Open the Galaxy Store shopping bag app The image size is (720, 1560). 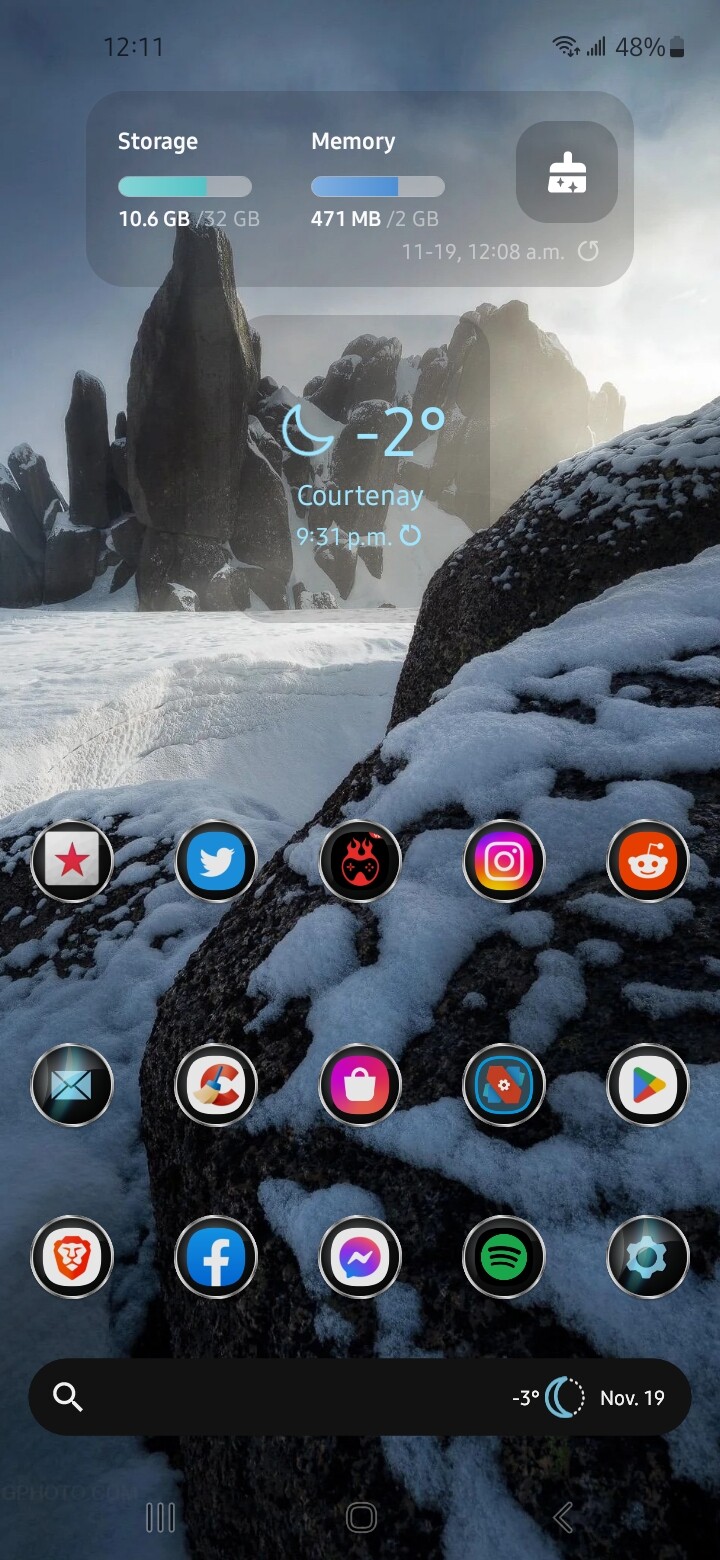360,1085
